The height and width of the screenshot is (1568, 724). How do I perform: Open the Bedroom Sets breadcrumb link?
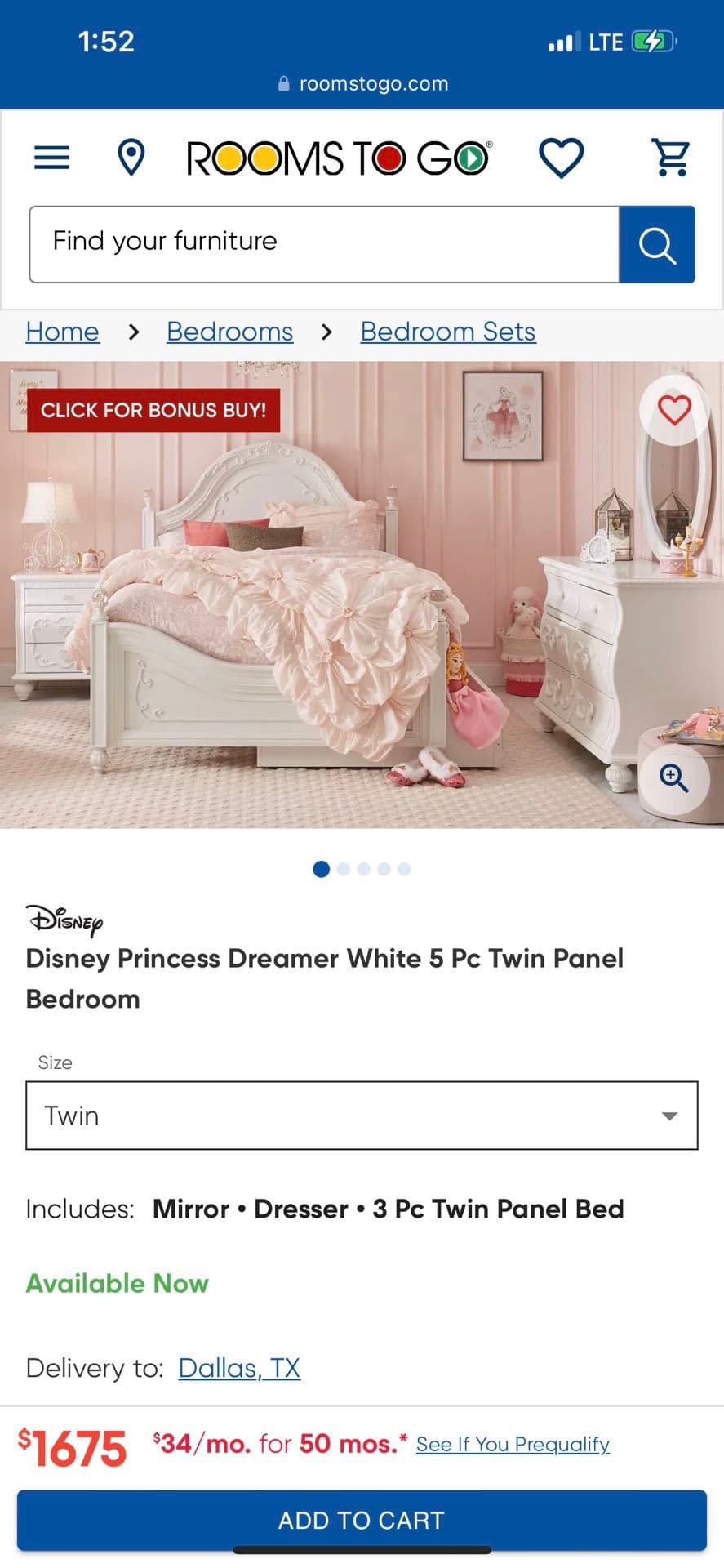pyautogui.click(x=448, y=332)
